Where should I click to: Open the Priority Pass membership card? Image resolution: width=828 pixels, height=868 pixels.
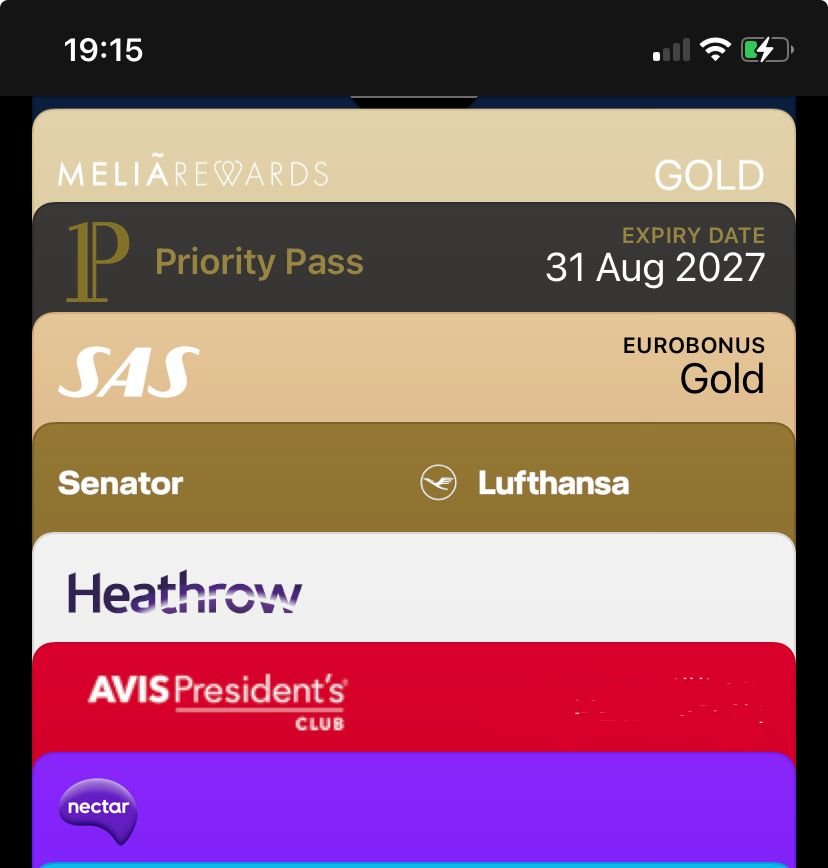[x=414, y=258]
